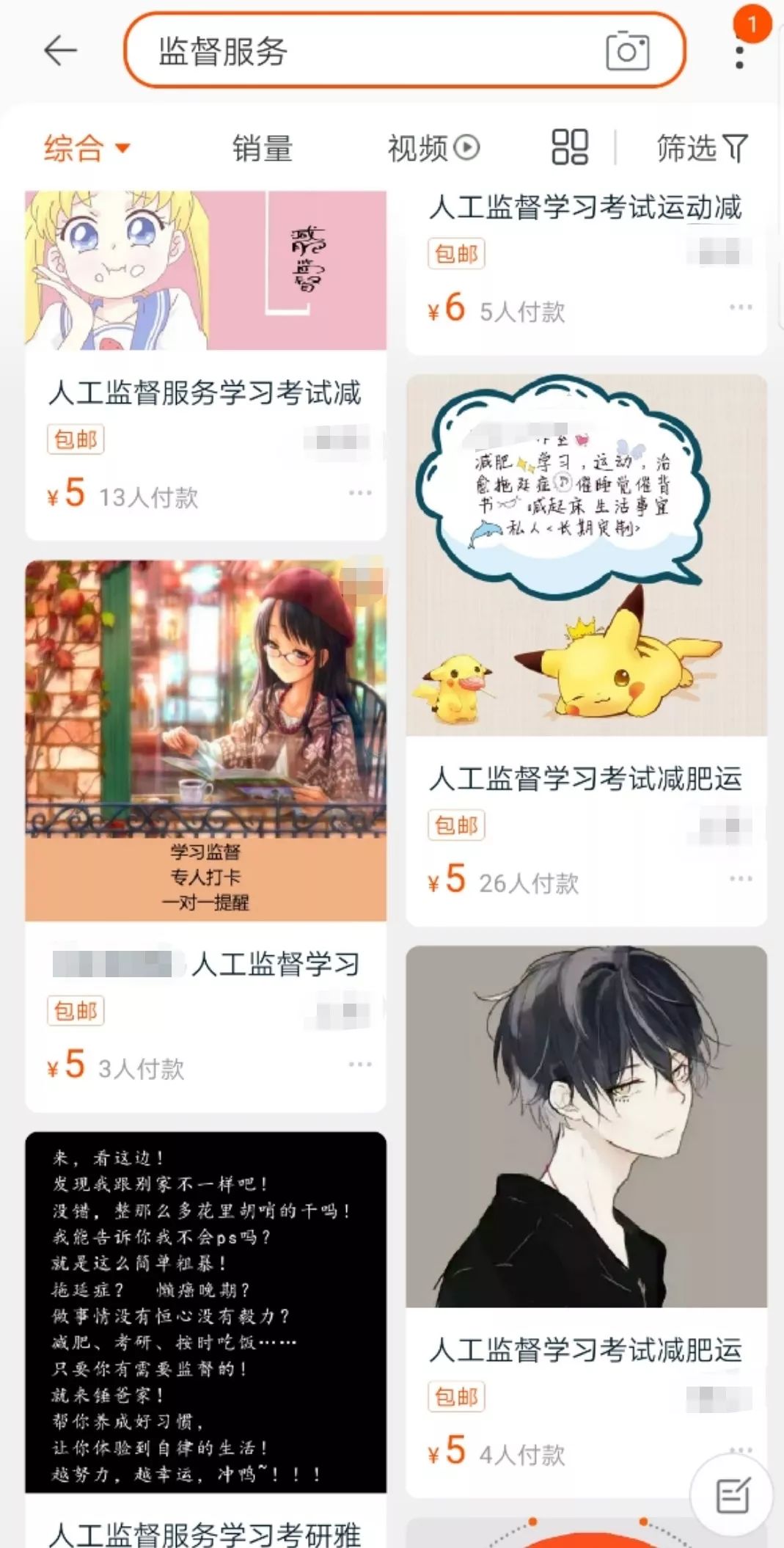The height and width of the screenshot is (1548, 784).
Task: Show more options for the 13人付款 item
Action: coord(360,493)
